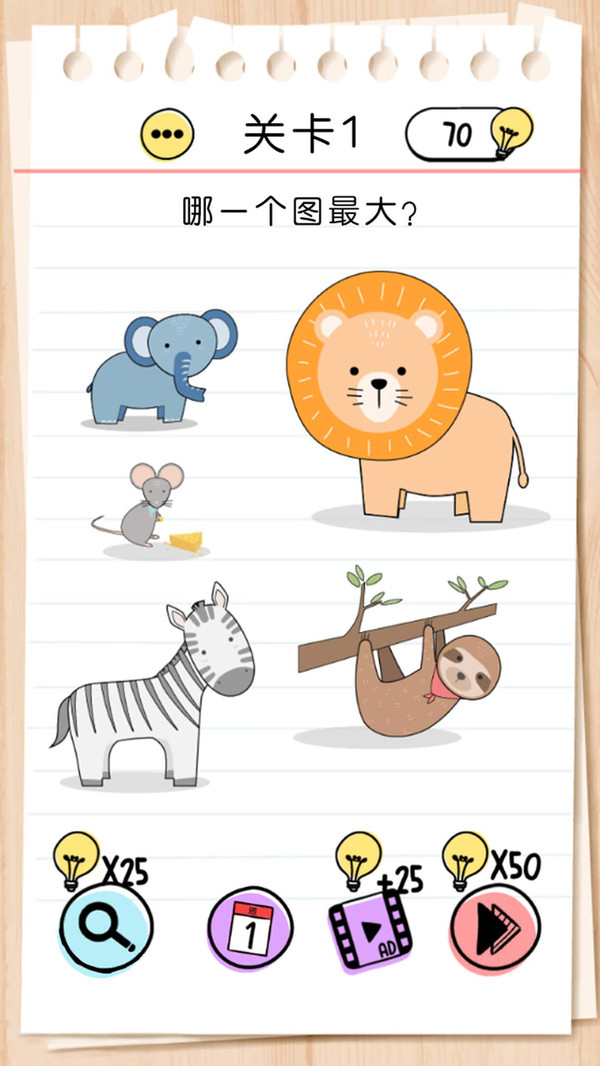
Task: Watch ad video for +25 bulbs
Action: click(x=371, y=930)
